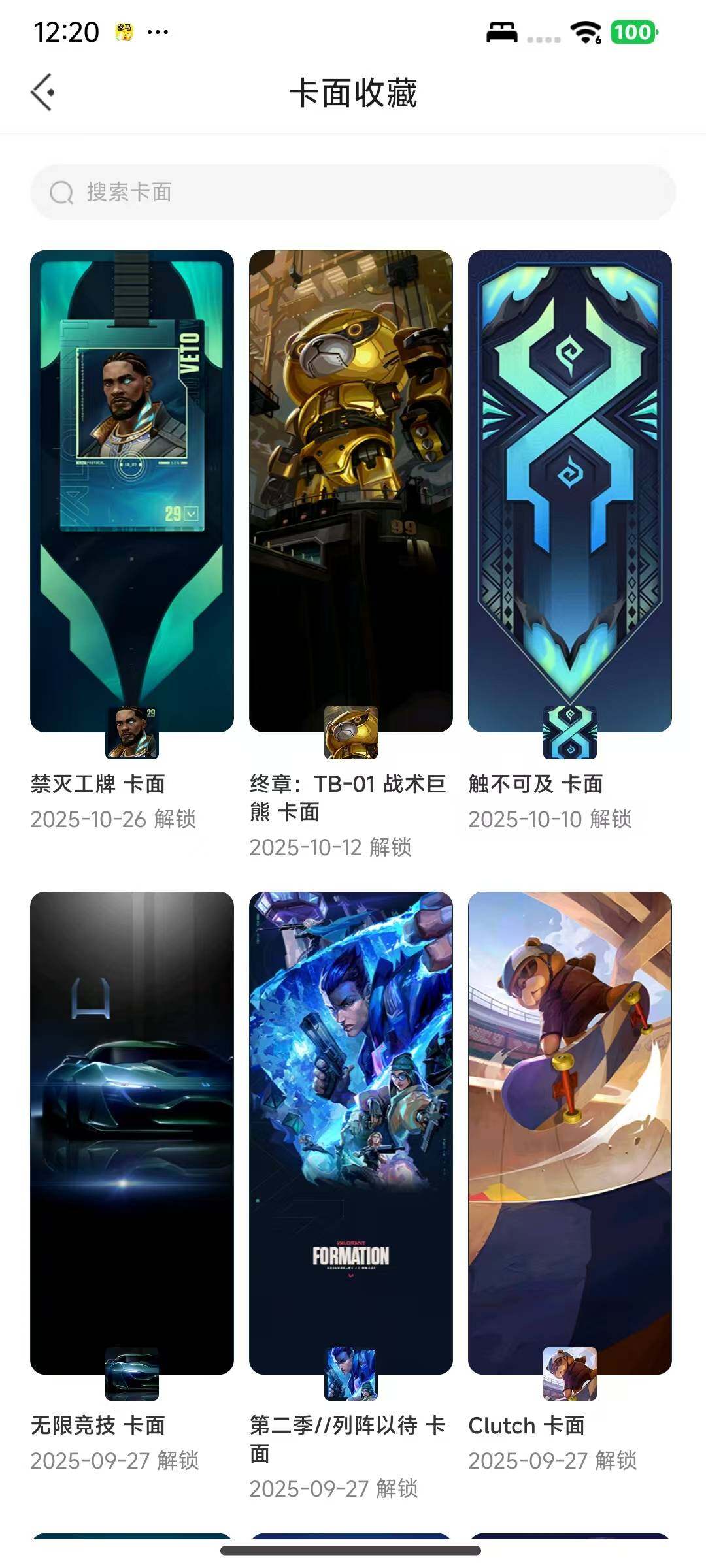
Task: Tap the 搜索卡面 search field
Action: tap(353, 192)
